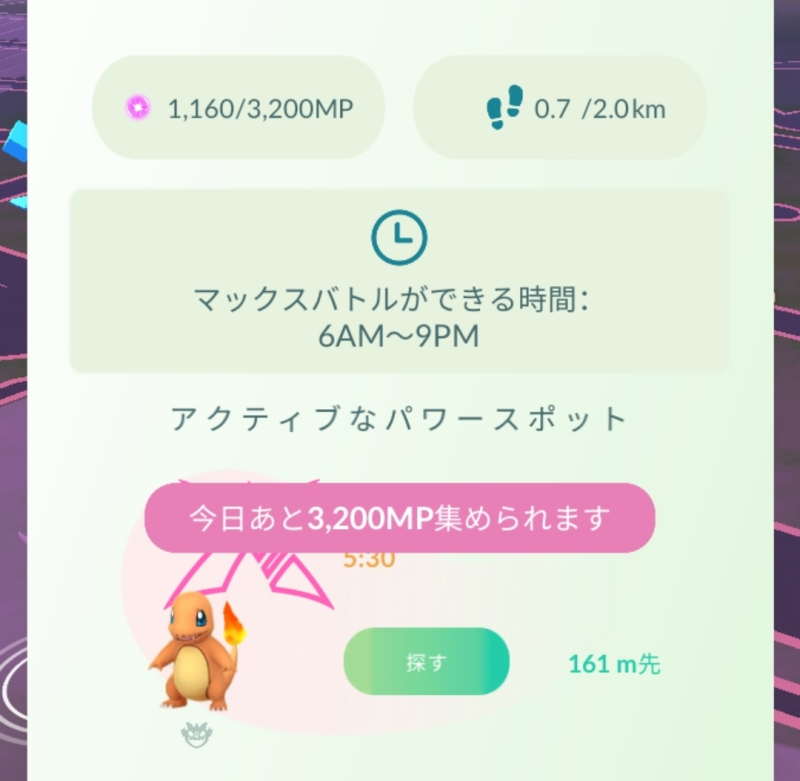Dismiss the 3,200MP tooltip bubble
Viewport: 800px width, 781px height.
(x=399, y=518)
